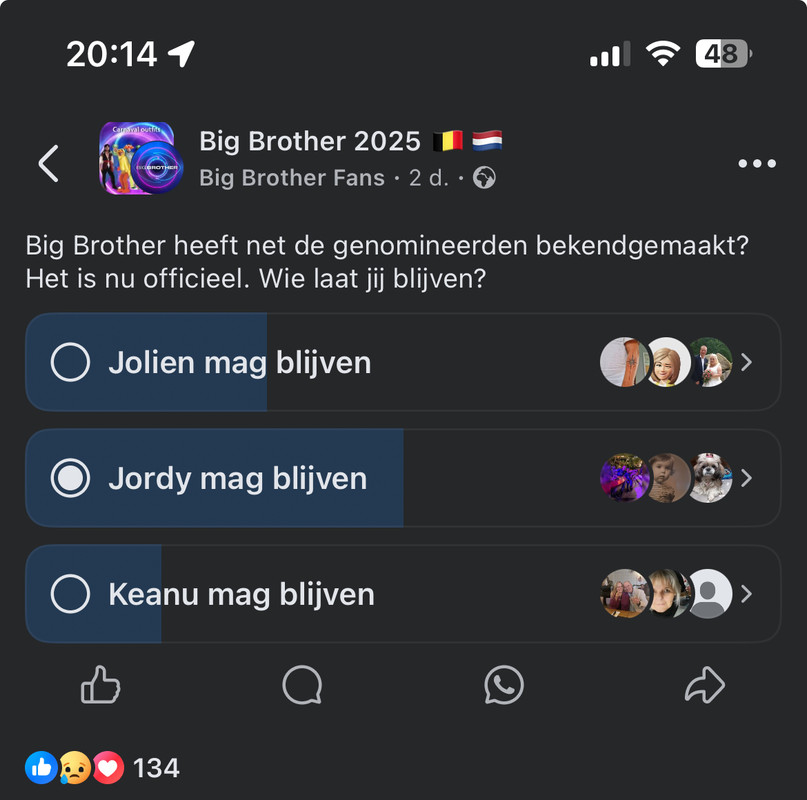View voters for Jolien mag blijven
This screenshot has width=807, height=800.
pyautogui.click(x=676, y=362)
